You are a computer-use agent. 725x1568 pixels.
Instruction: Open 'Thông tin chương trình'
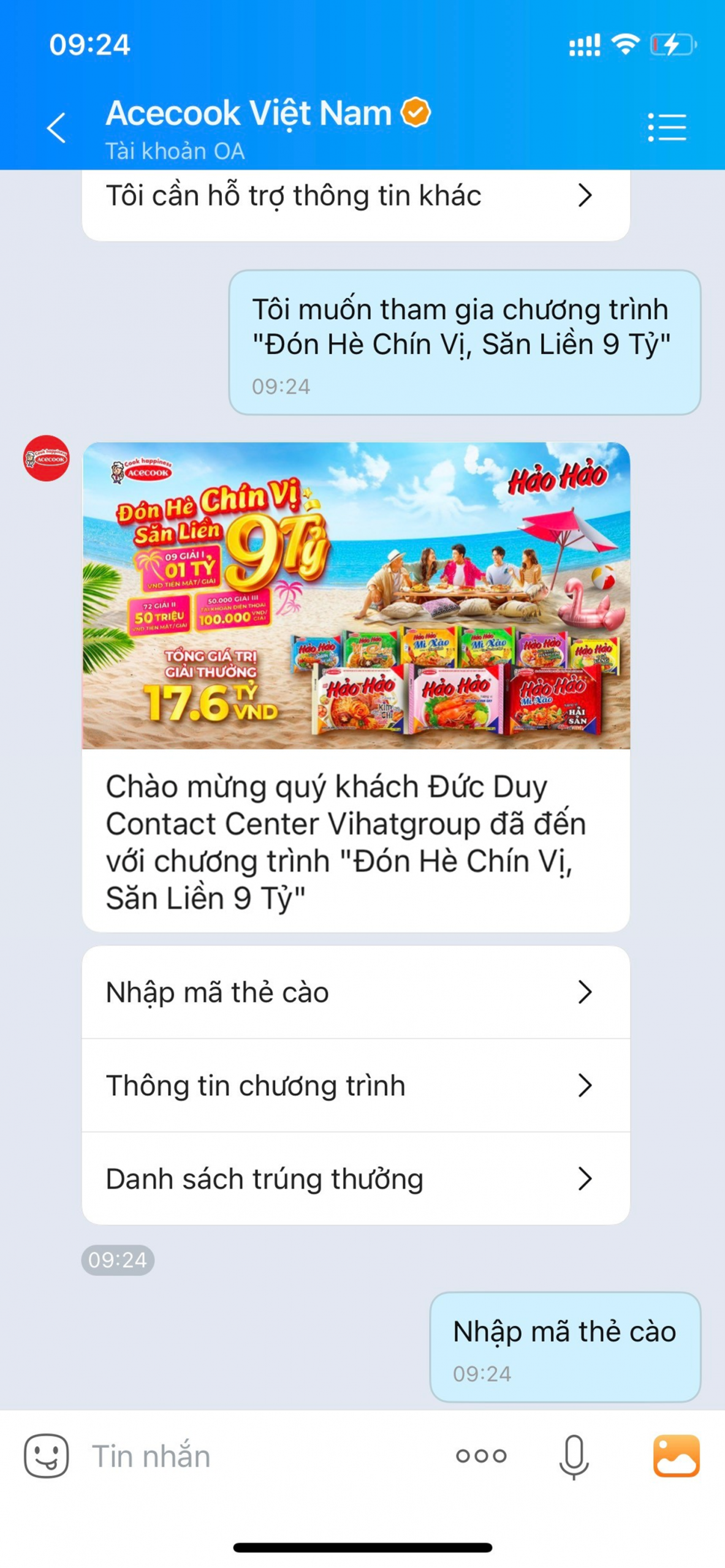pyautogui.click(x=355, y=1085)
